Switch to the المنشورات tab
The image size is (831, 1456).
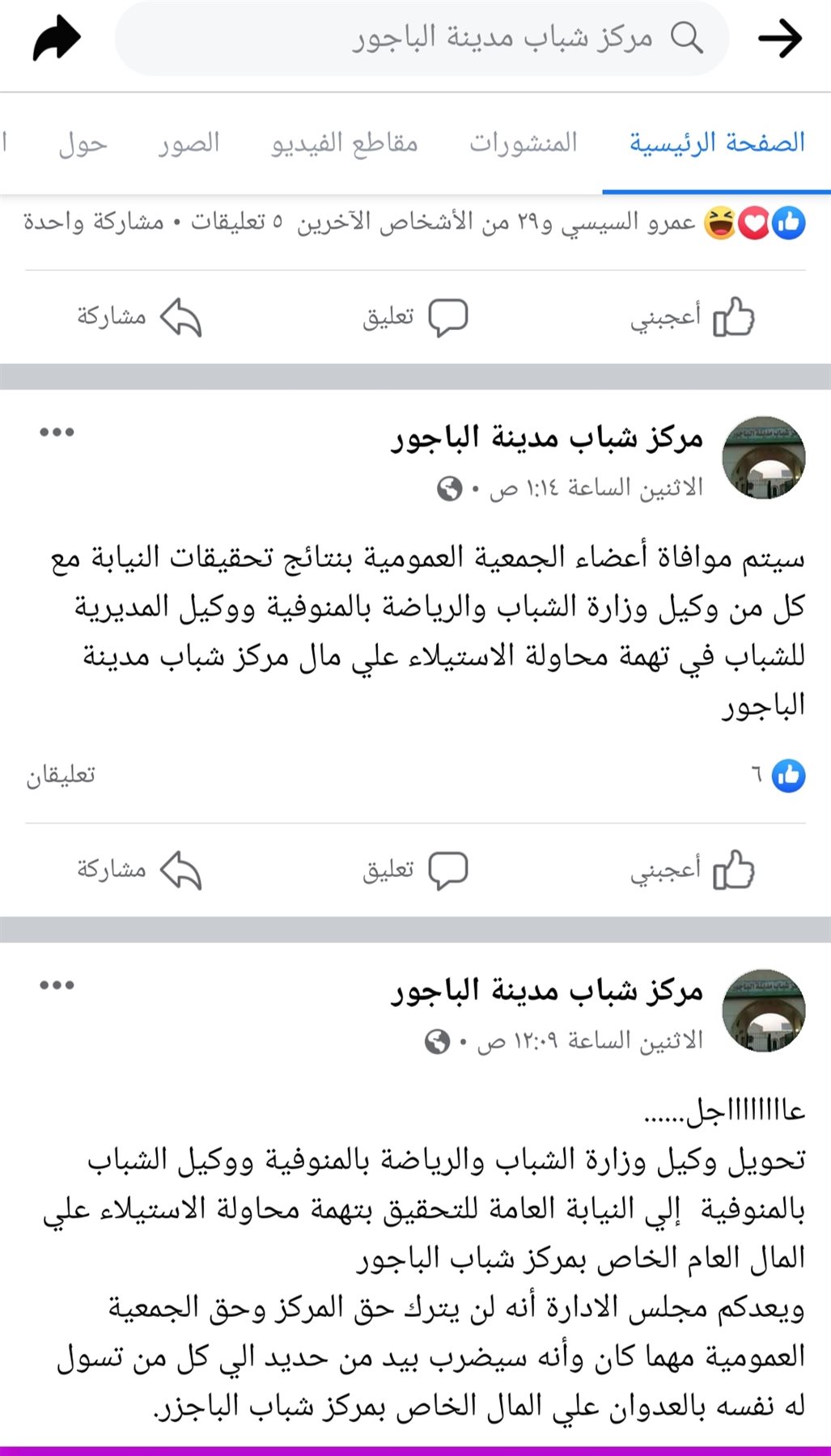tap(524, 143)
